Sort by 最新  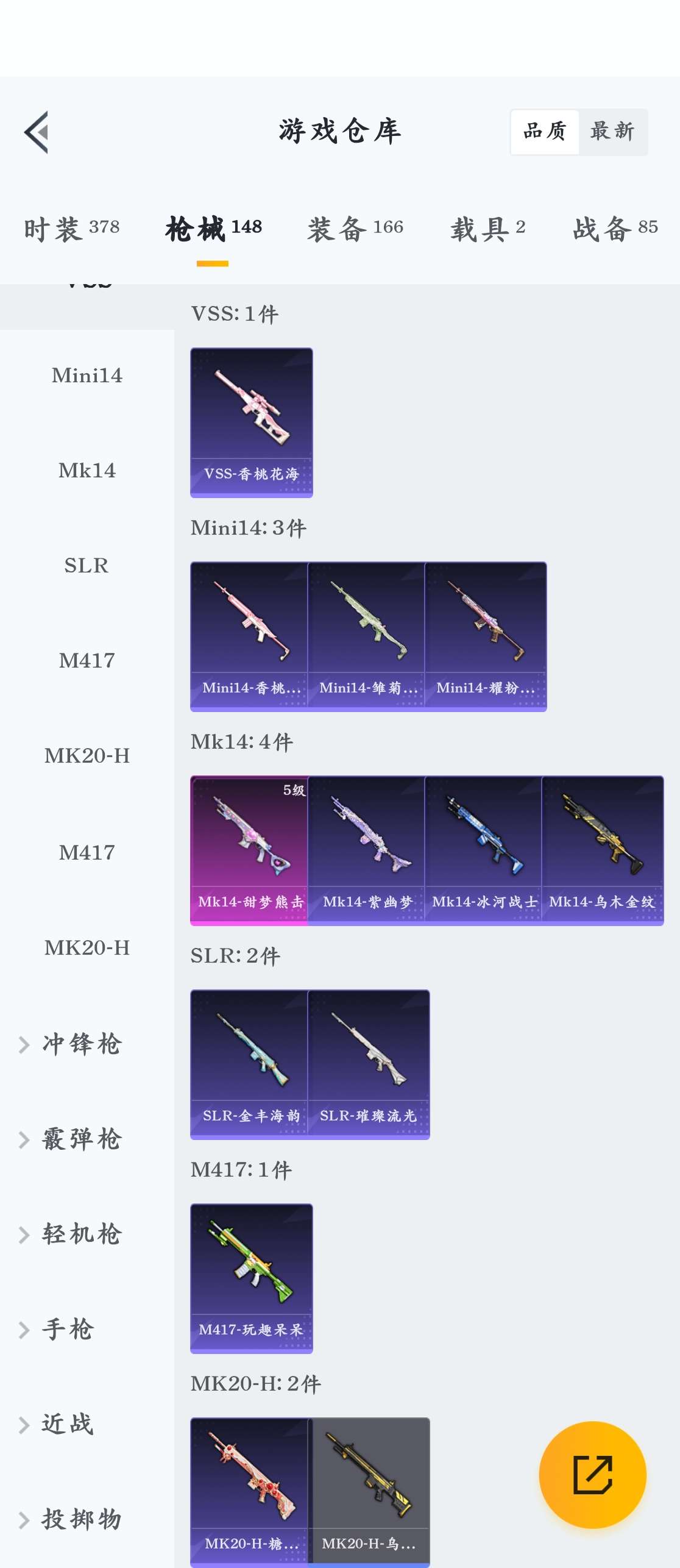click(612, 132)
